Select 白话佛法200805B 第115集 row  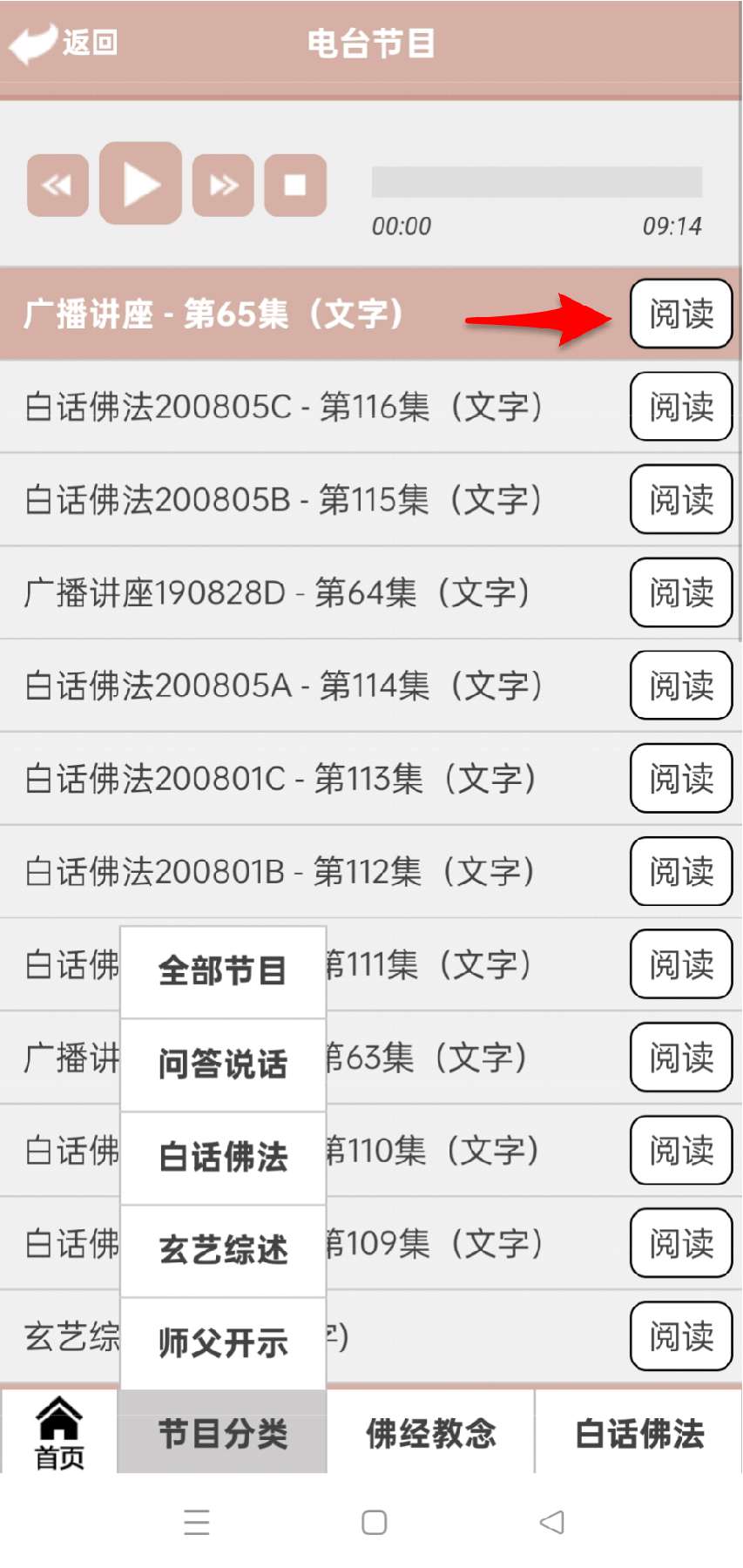[x=371, y=499]
